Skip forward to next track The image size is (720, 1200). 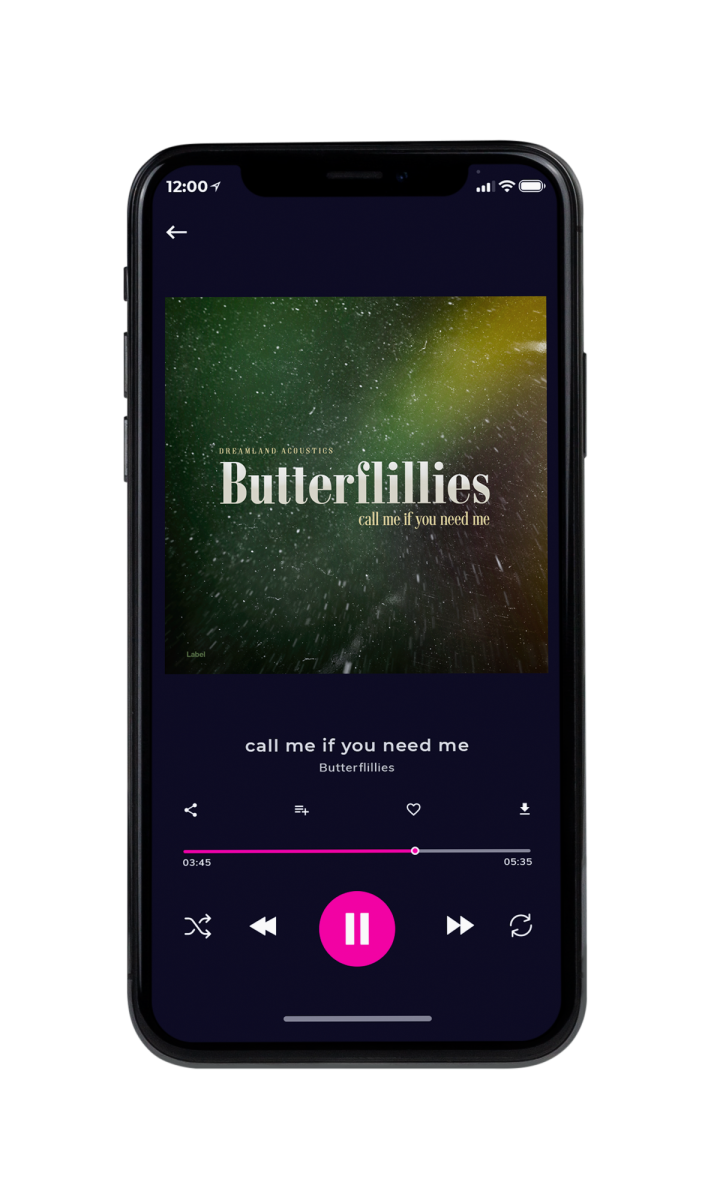tap(460, 926)
